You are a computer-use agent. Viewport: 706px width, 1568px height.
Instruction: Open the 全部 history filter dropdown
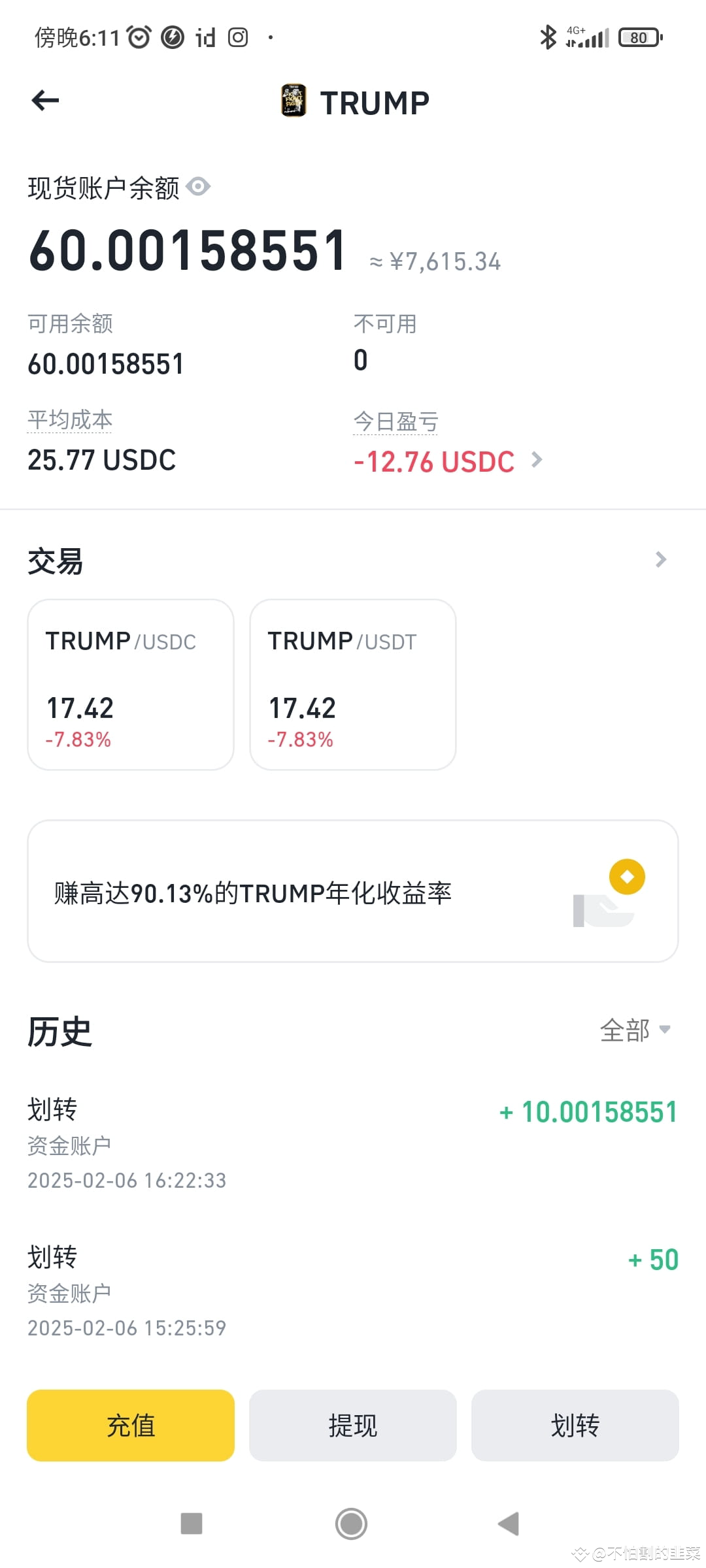tap(635, 1030)
